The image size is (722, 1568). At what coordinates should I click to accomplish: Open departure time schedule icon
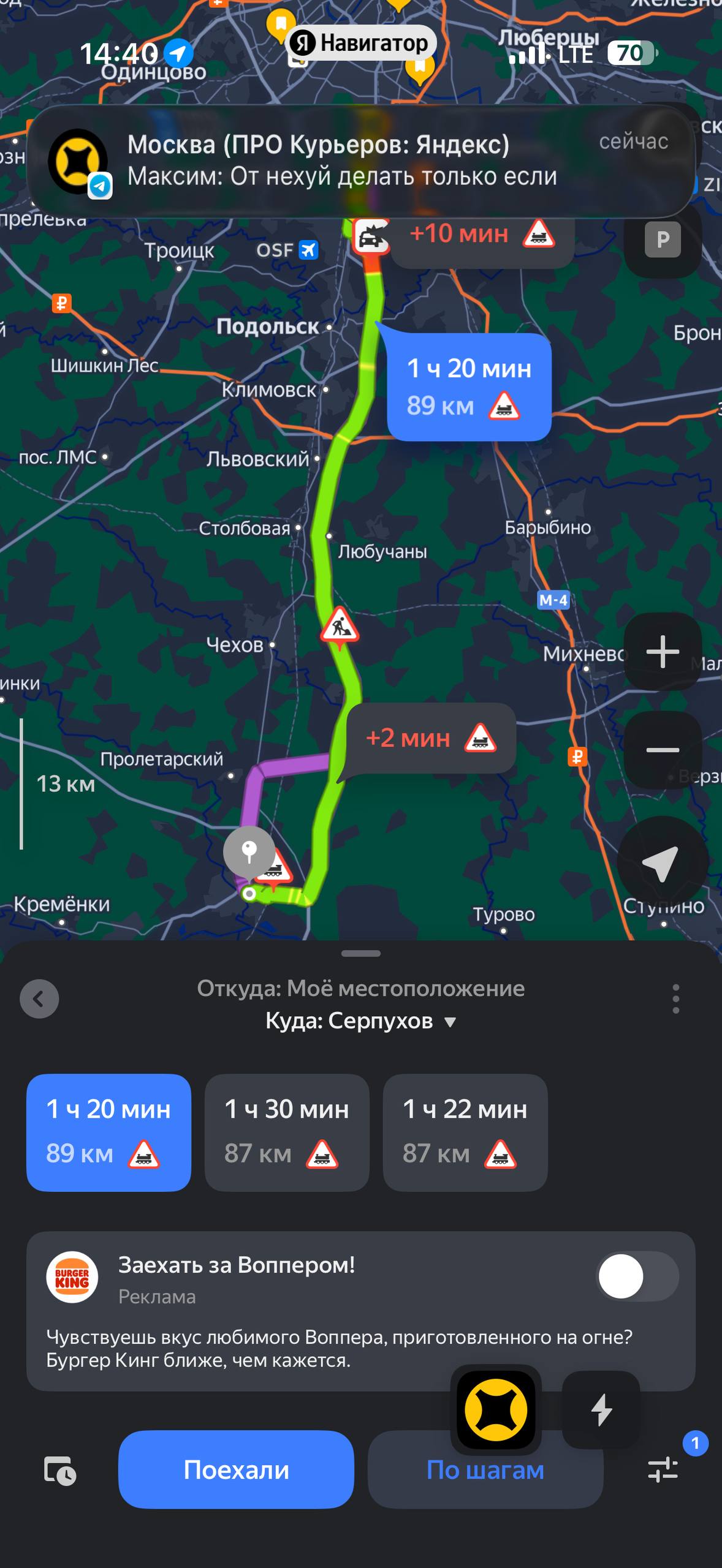[60, 1470]
